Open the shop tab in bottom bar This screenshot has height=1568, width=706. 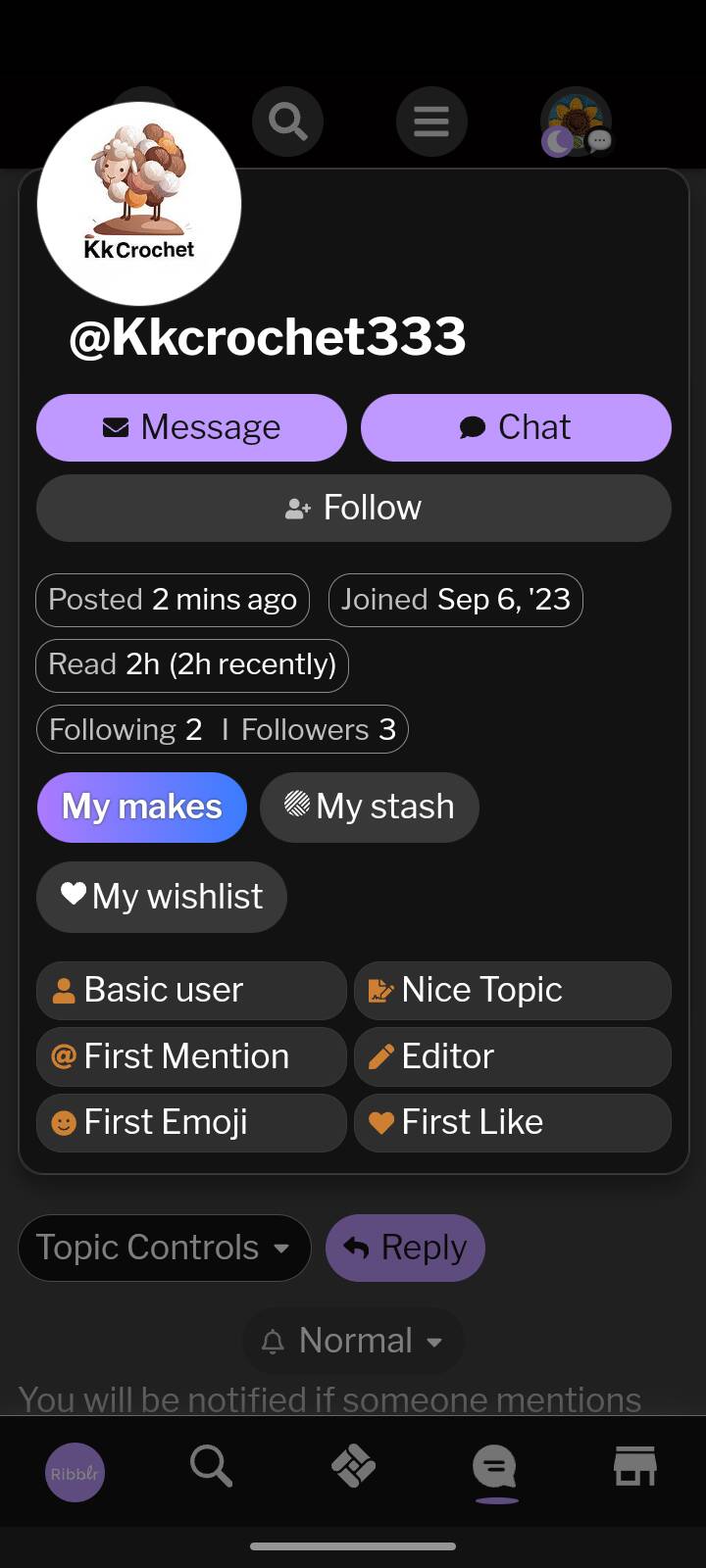634,1467
